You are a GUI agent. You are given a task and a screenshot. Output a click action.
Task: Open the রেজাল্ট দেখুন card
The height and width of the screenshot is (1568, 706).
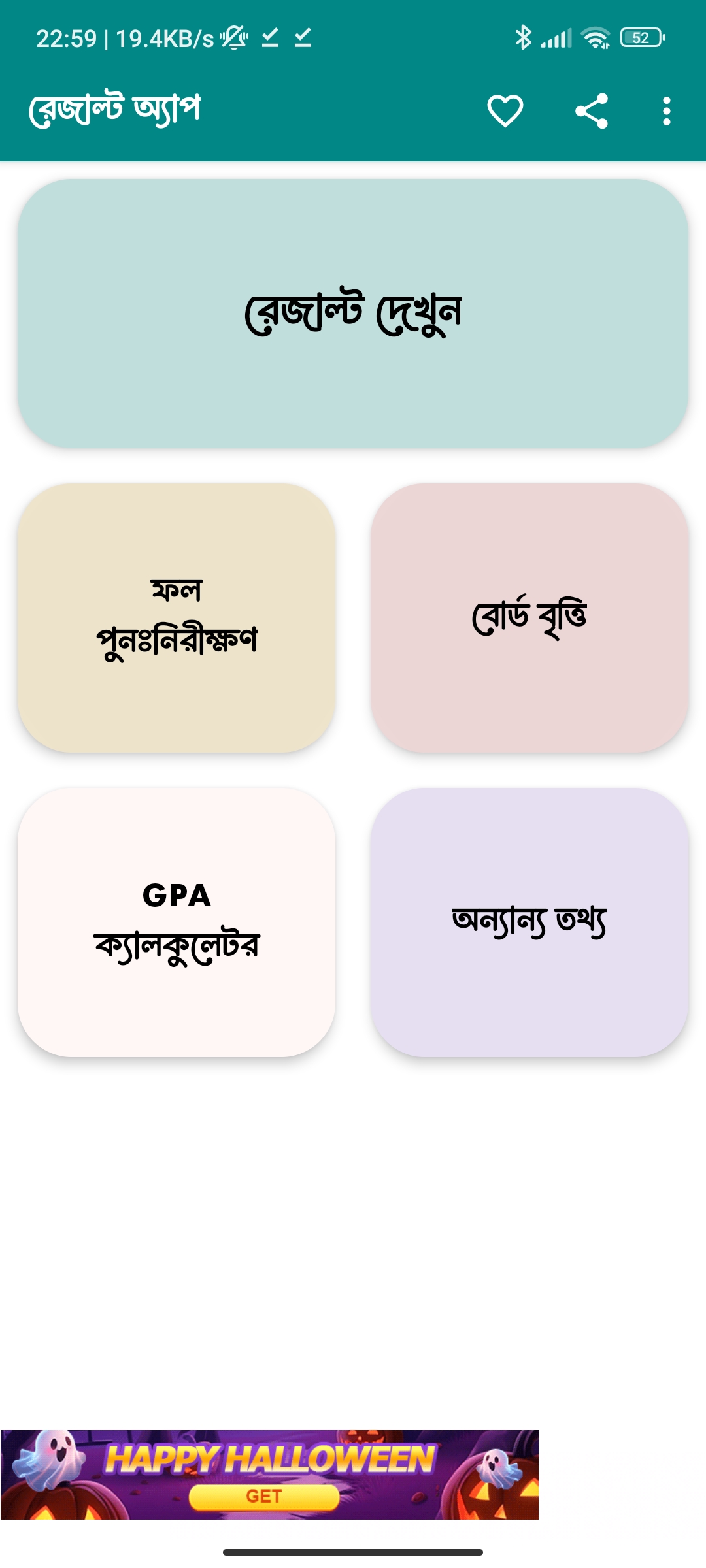(353, 314)
